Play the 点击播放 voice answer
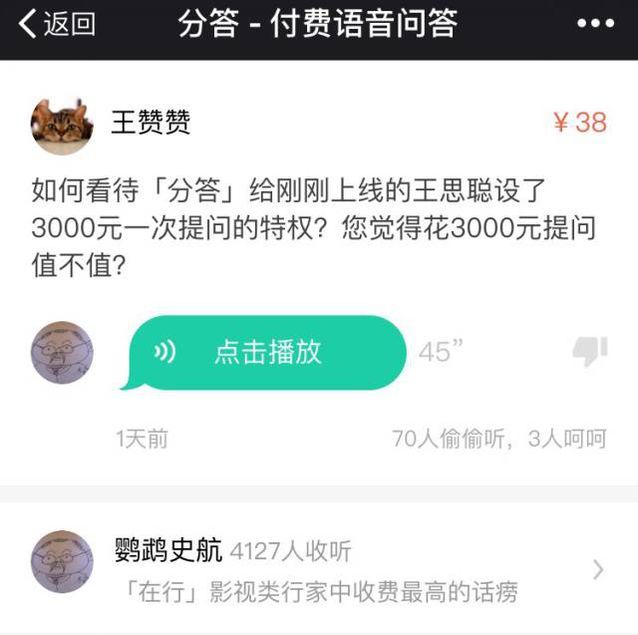The height and width of the screenshot is (635, 638). click(x=266, y=352)
